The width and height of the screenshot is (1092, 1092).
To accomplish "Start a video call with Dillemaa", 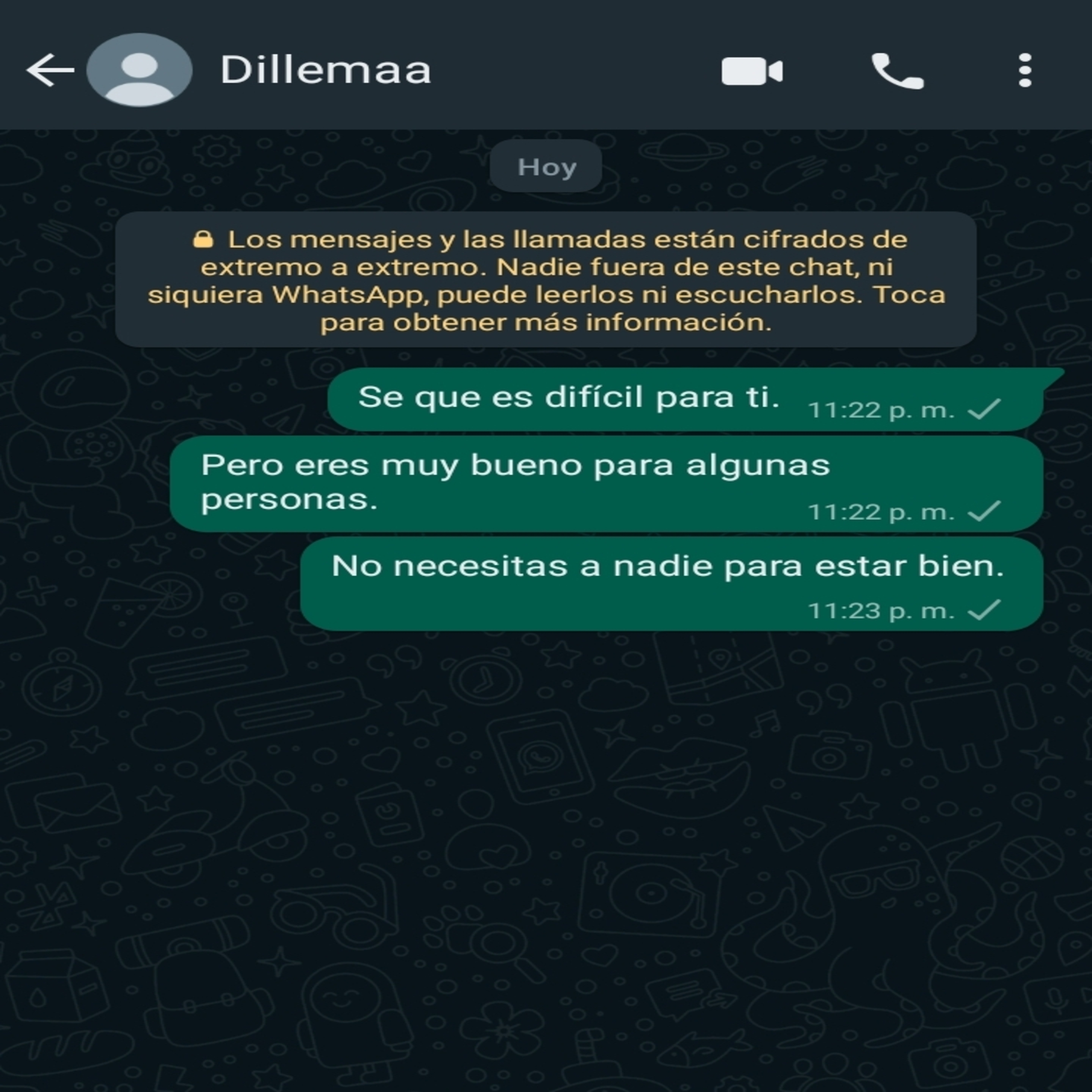I will (x=752, y=71).
